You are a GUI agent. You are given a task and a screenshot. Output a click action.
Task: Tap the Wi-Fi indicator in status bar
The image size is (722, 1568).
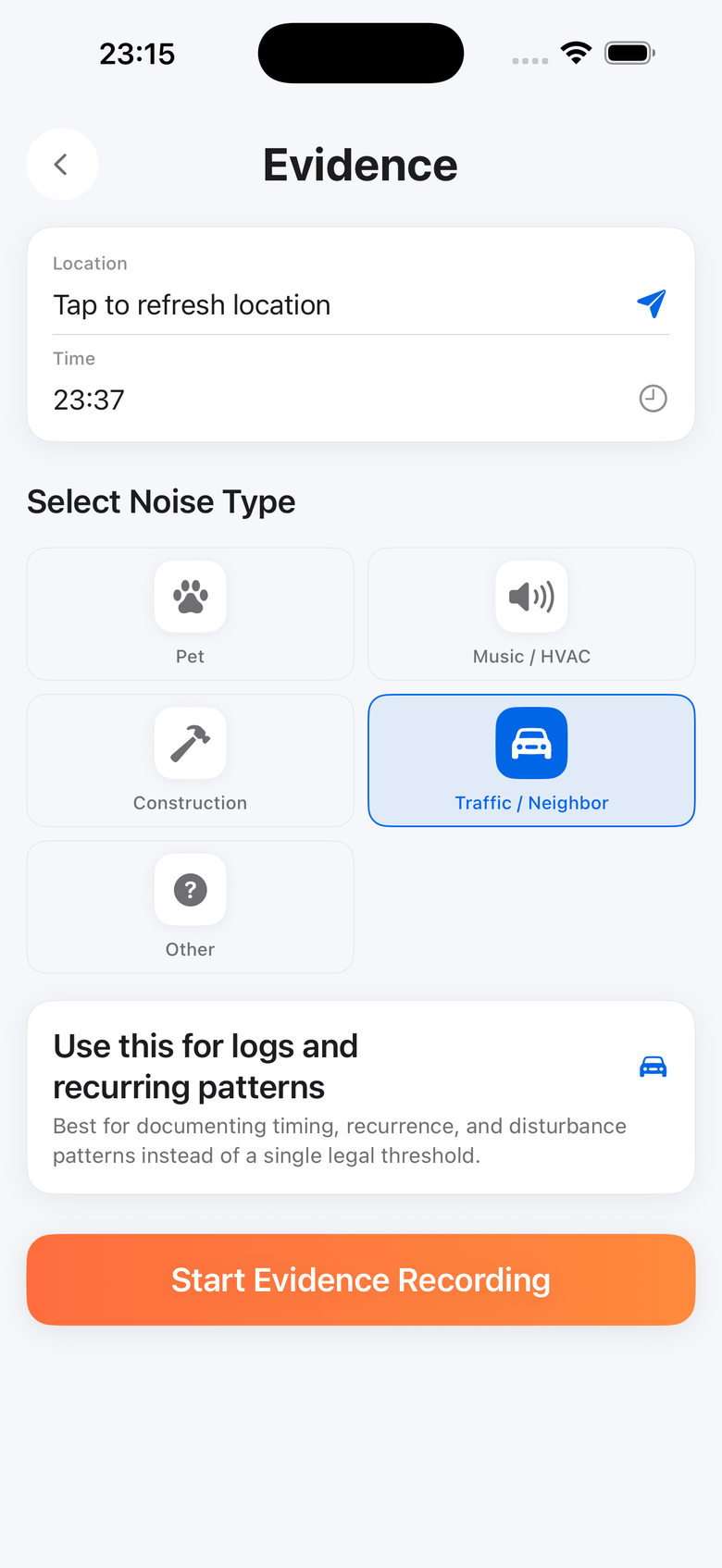[x=576, y=53]
